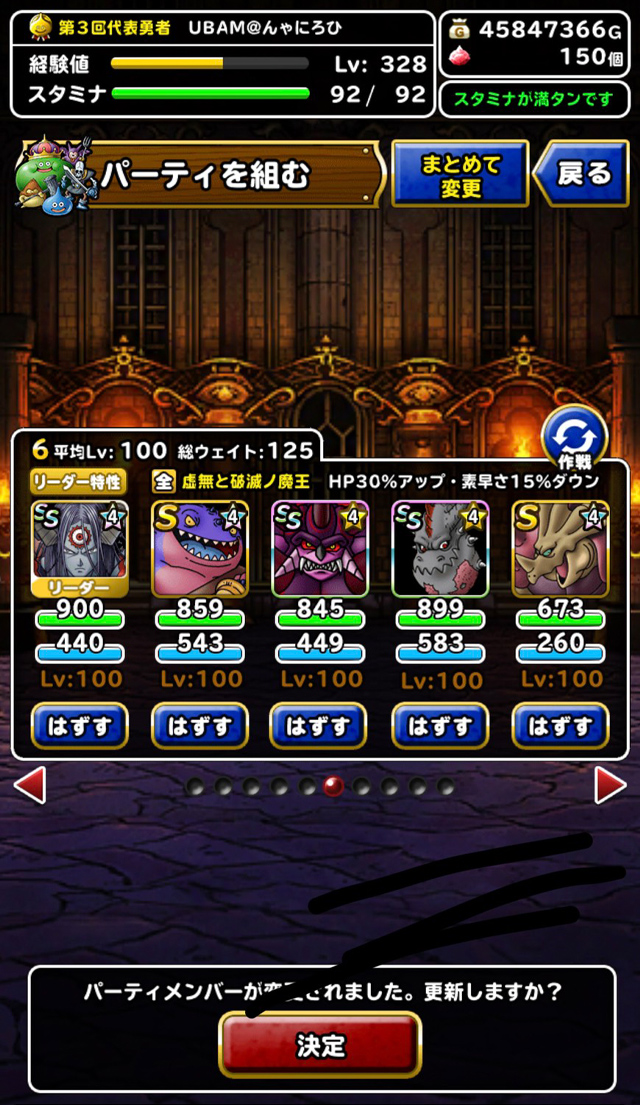Go to previous party with left arrow

coord(30,785)
